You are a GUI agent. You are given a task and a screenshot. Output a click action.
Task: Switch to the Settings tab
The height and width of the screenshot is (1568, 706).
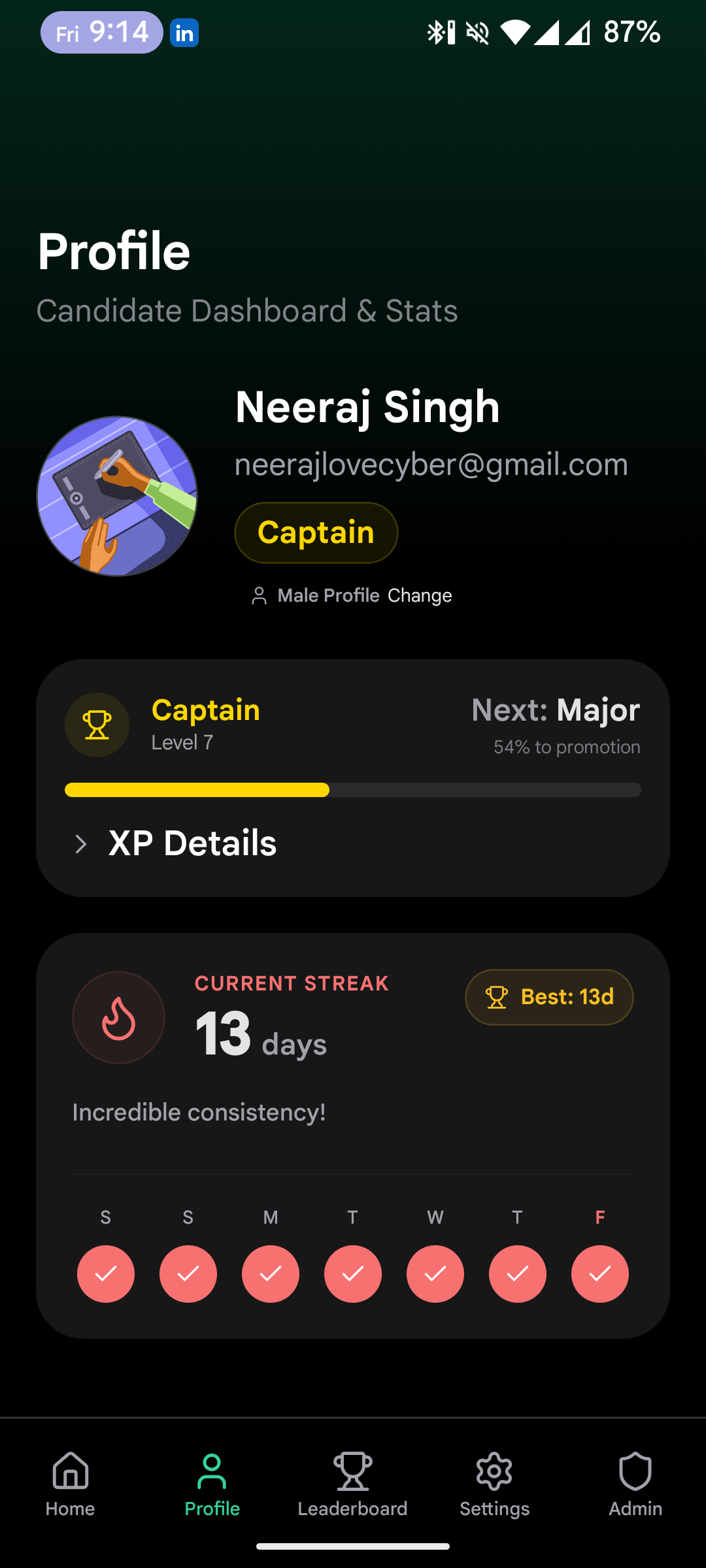tap(494, 1484)
